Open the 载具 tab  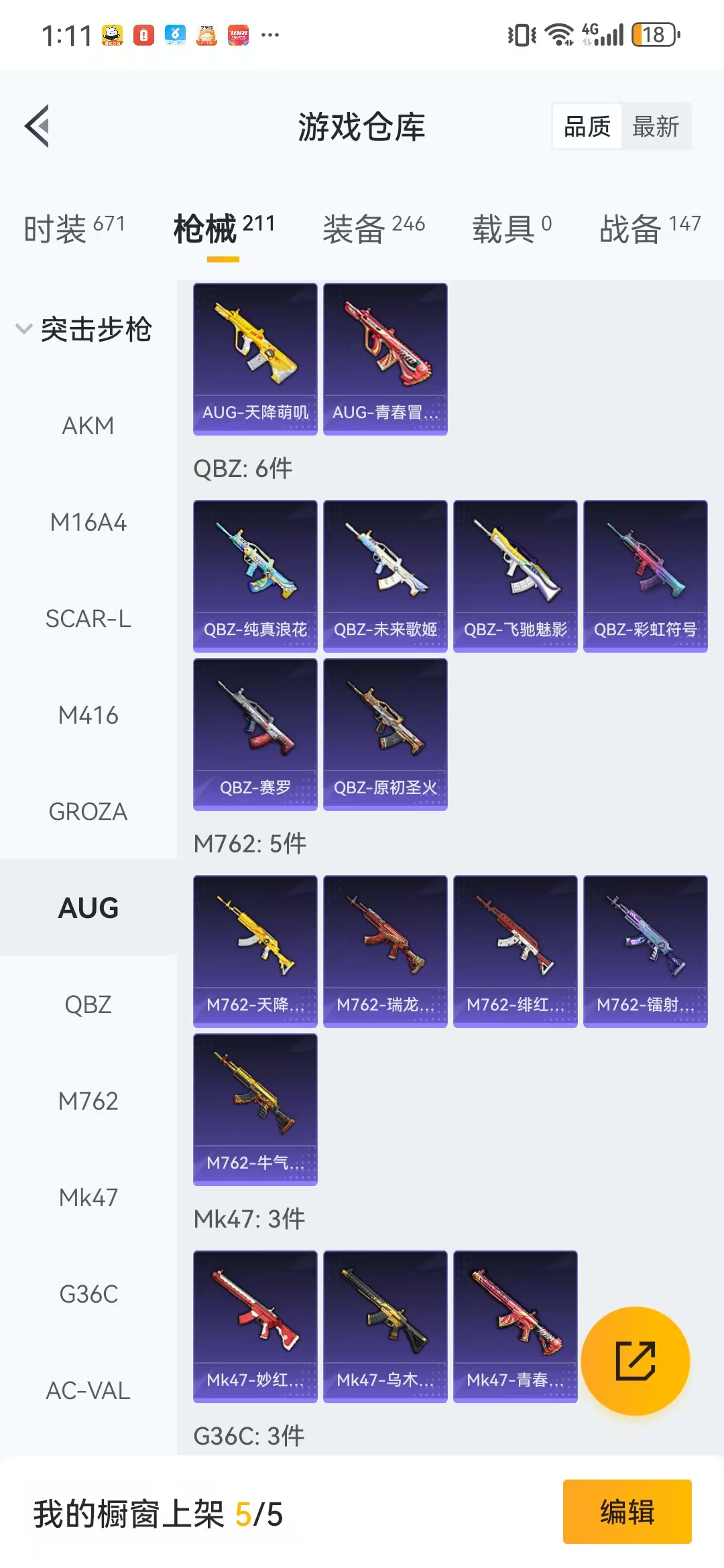pyautogui.click(x=512, y=228)
